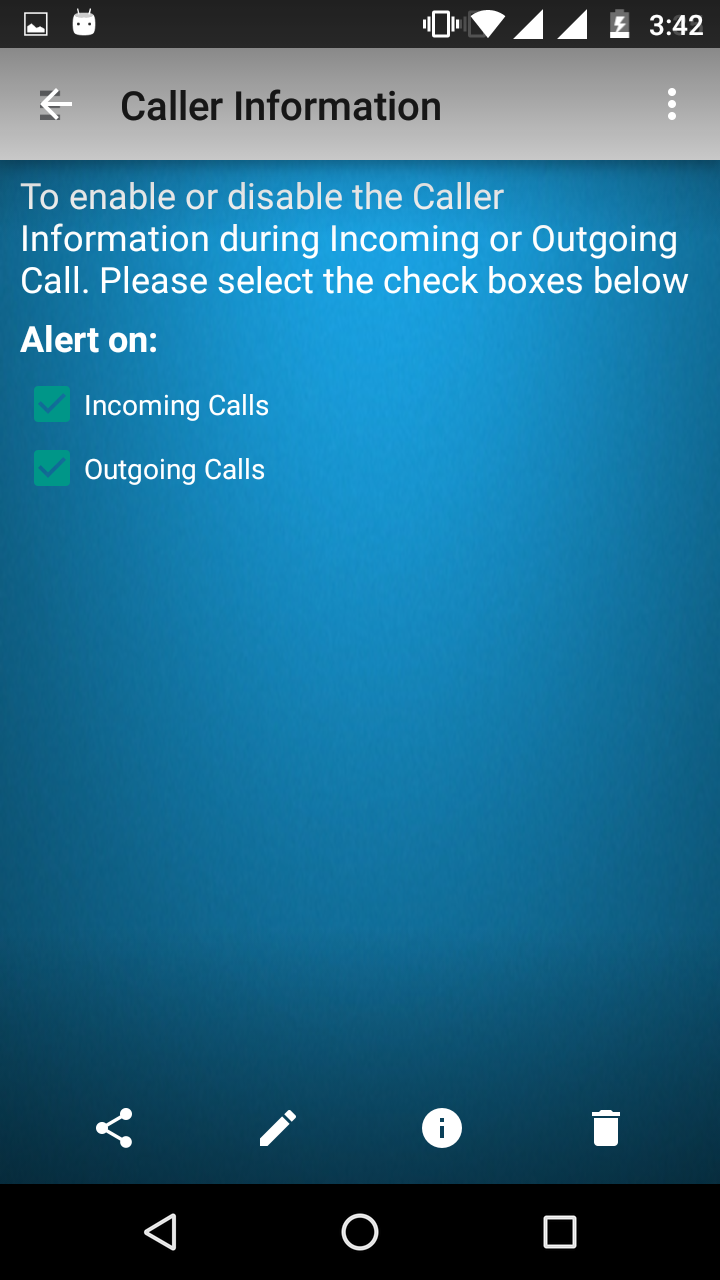This screenshot has height=1280, width=720.
Task: Go back using the app bar arrow
Action: [x=56, y=104]
